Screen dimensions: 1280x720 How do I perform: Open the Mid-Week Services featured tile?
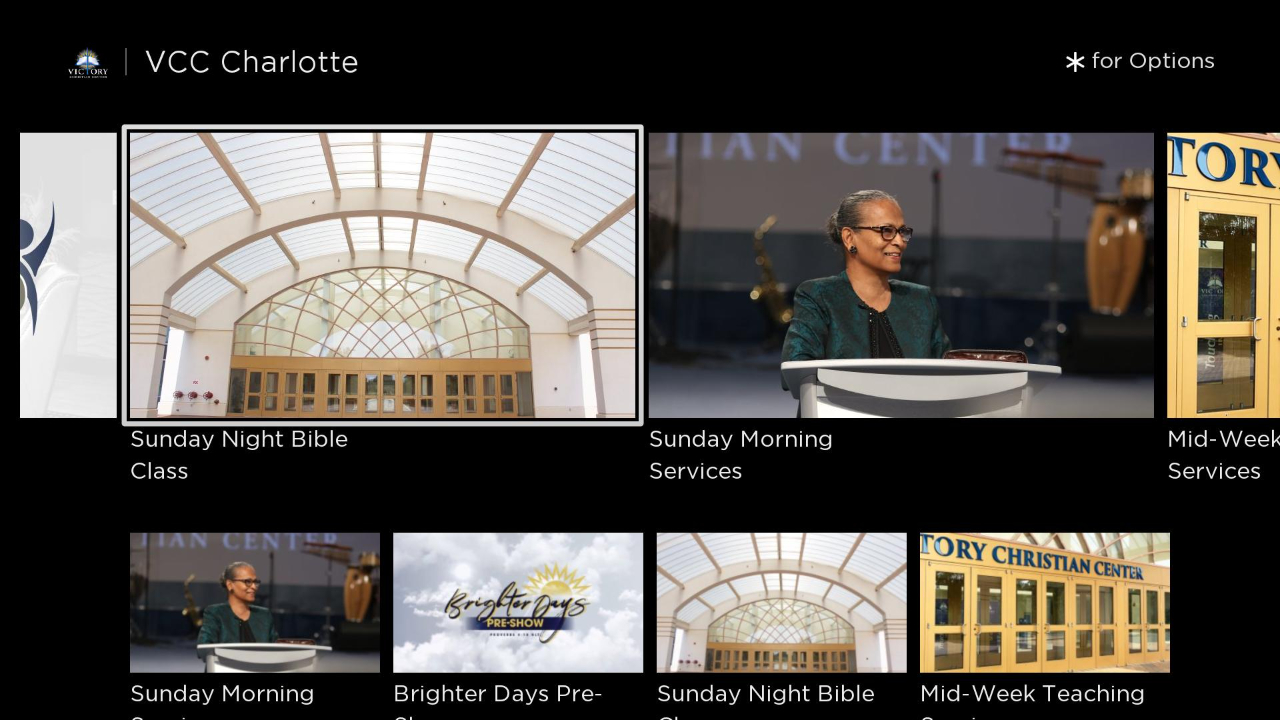point(1224,275)
